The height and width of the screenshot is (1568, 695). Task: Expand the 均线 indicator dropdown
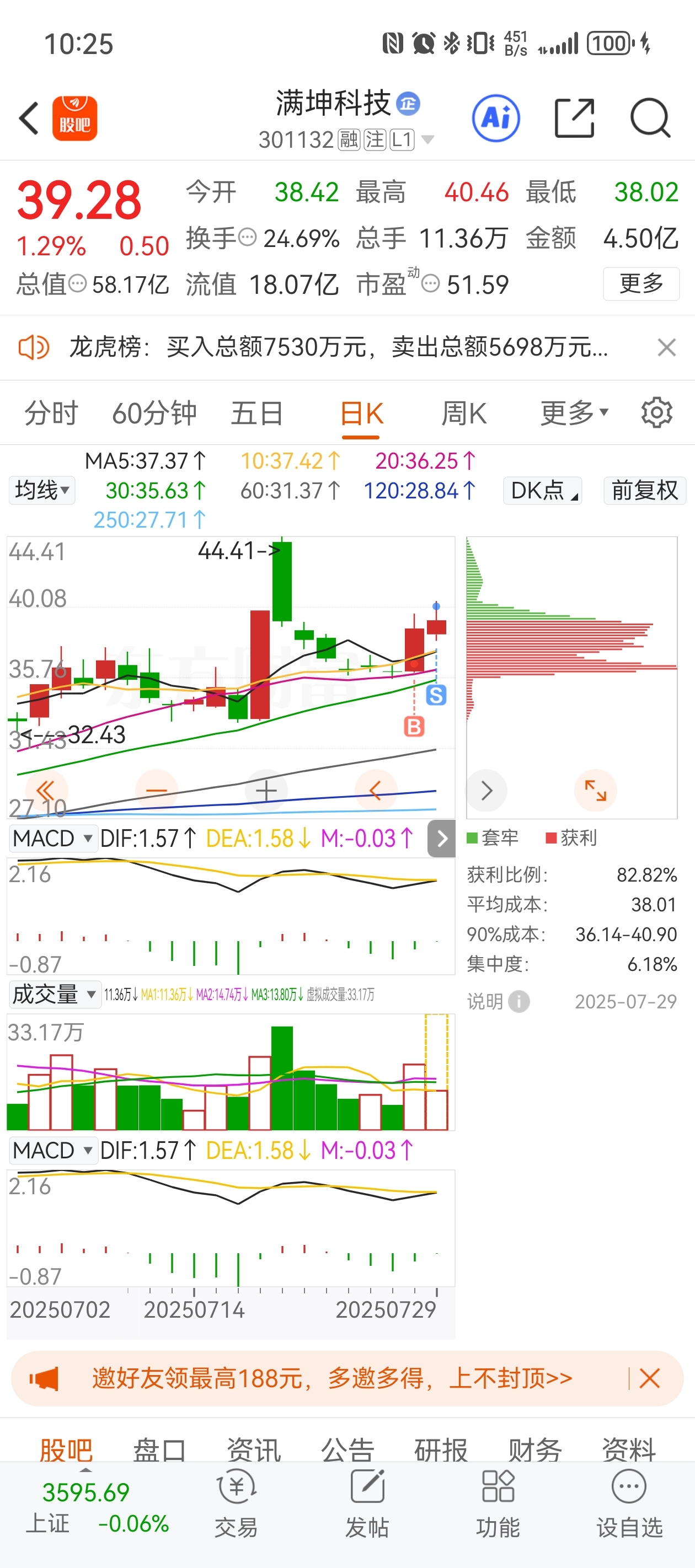42,490
